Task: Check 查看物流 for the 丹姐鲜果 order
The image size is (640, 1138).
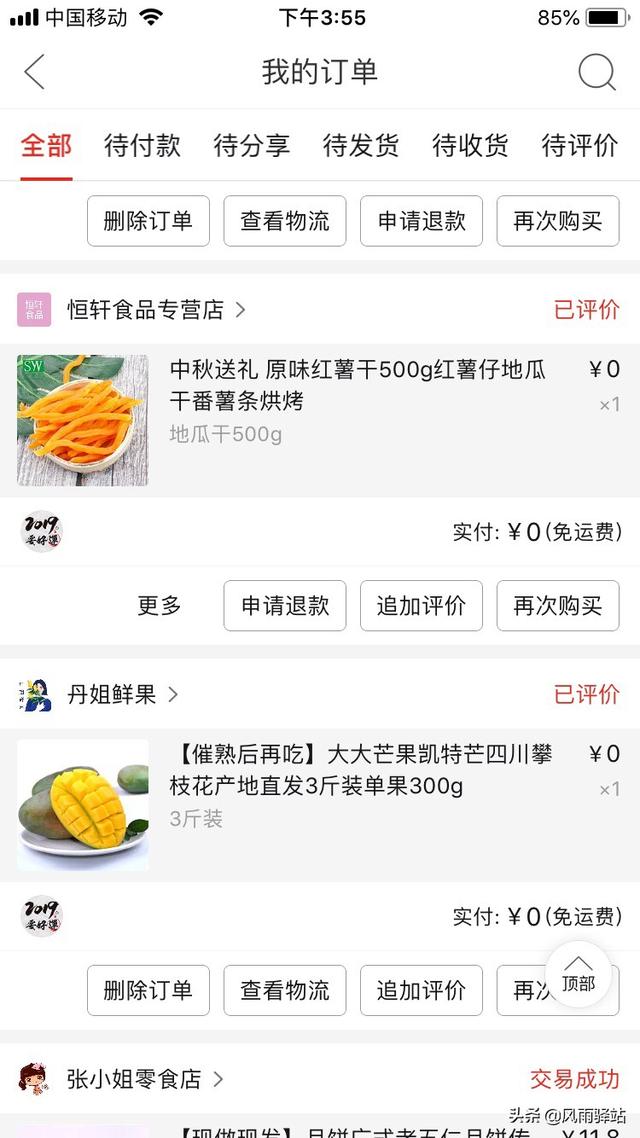Action: (x=285, y=990)
